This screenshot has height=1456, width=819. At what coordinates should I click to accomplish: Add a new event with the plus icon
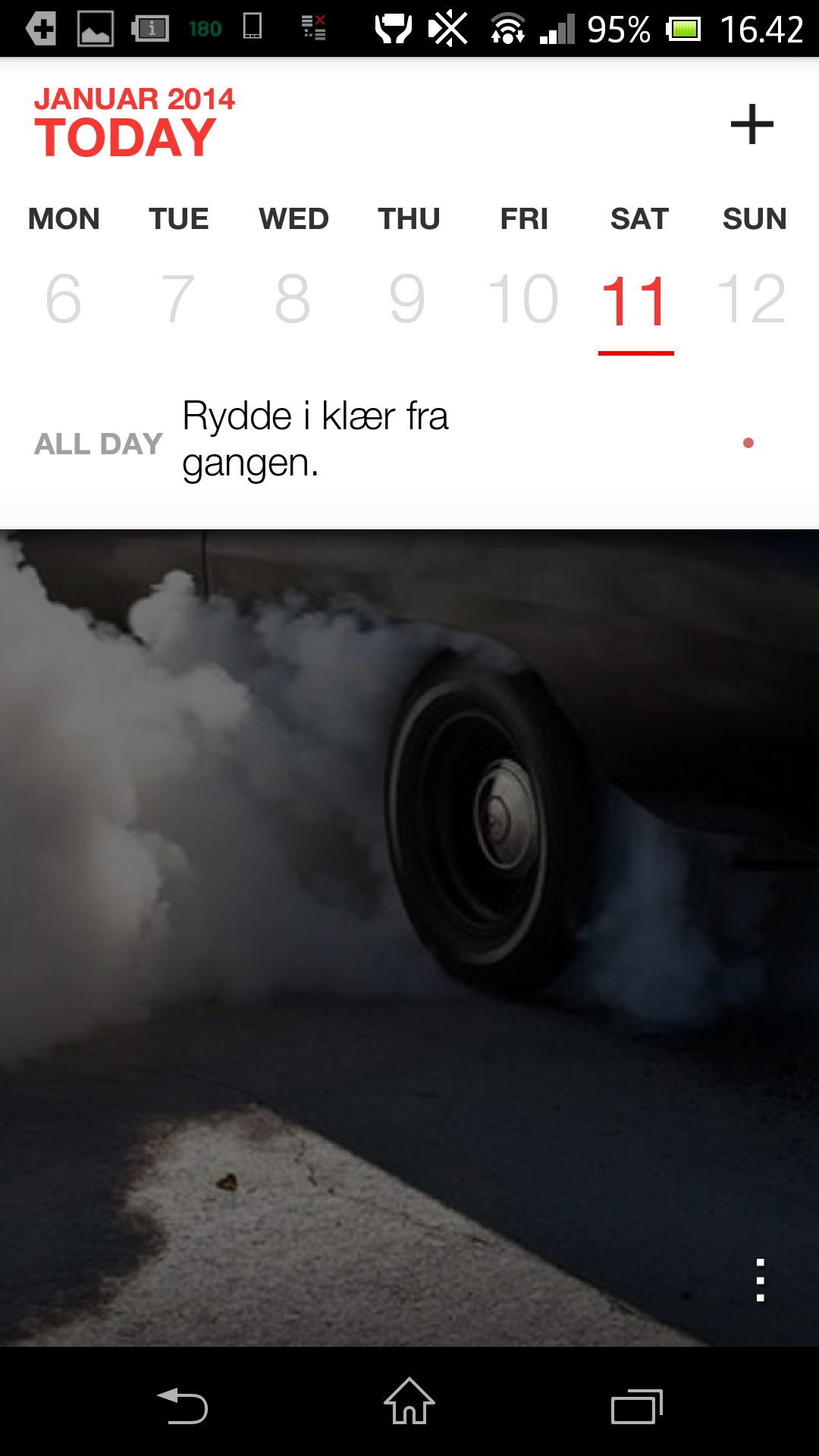[x=752, y=124]
